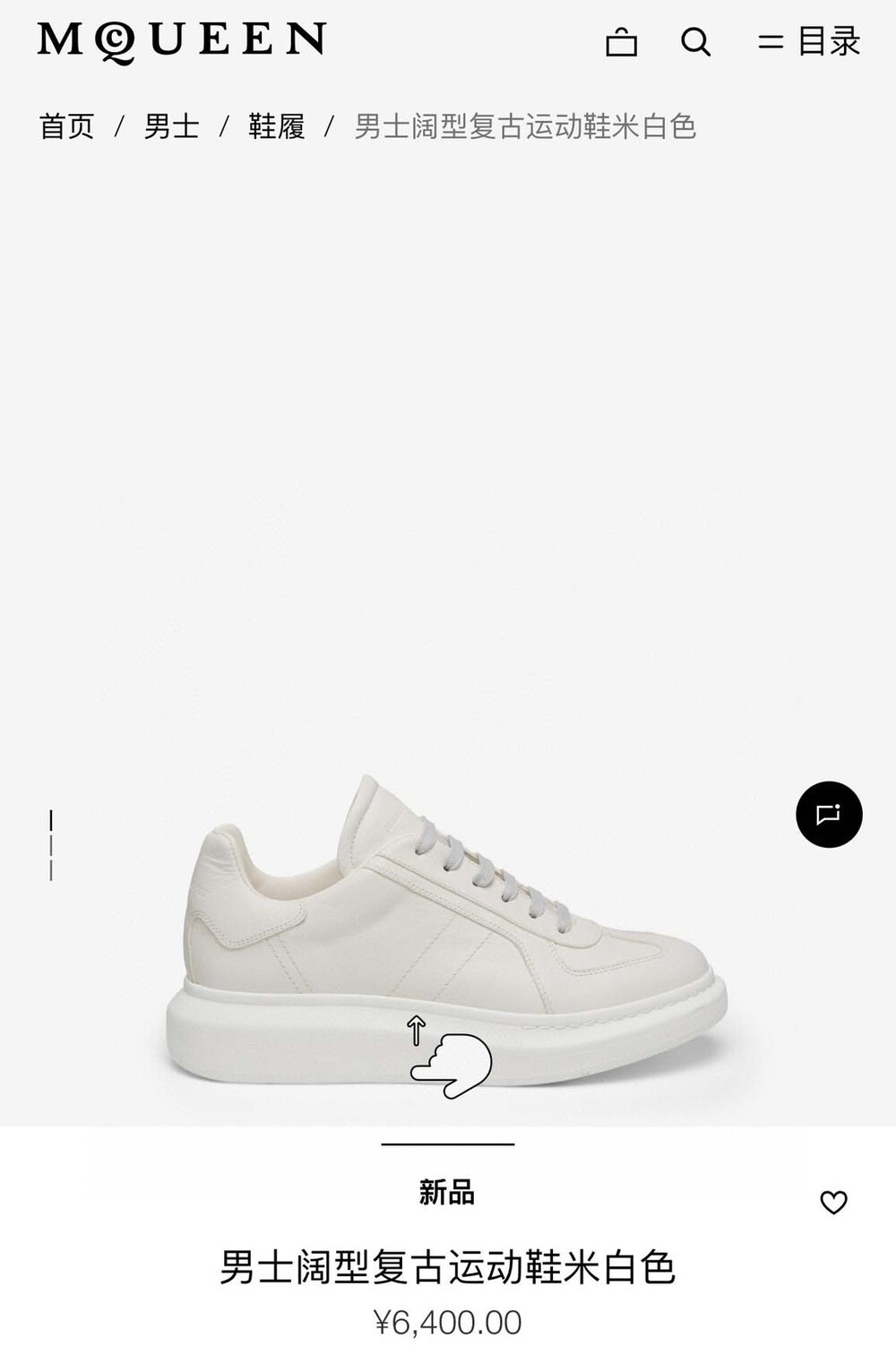Open the search magnifier

[x=695, y=42]
